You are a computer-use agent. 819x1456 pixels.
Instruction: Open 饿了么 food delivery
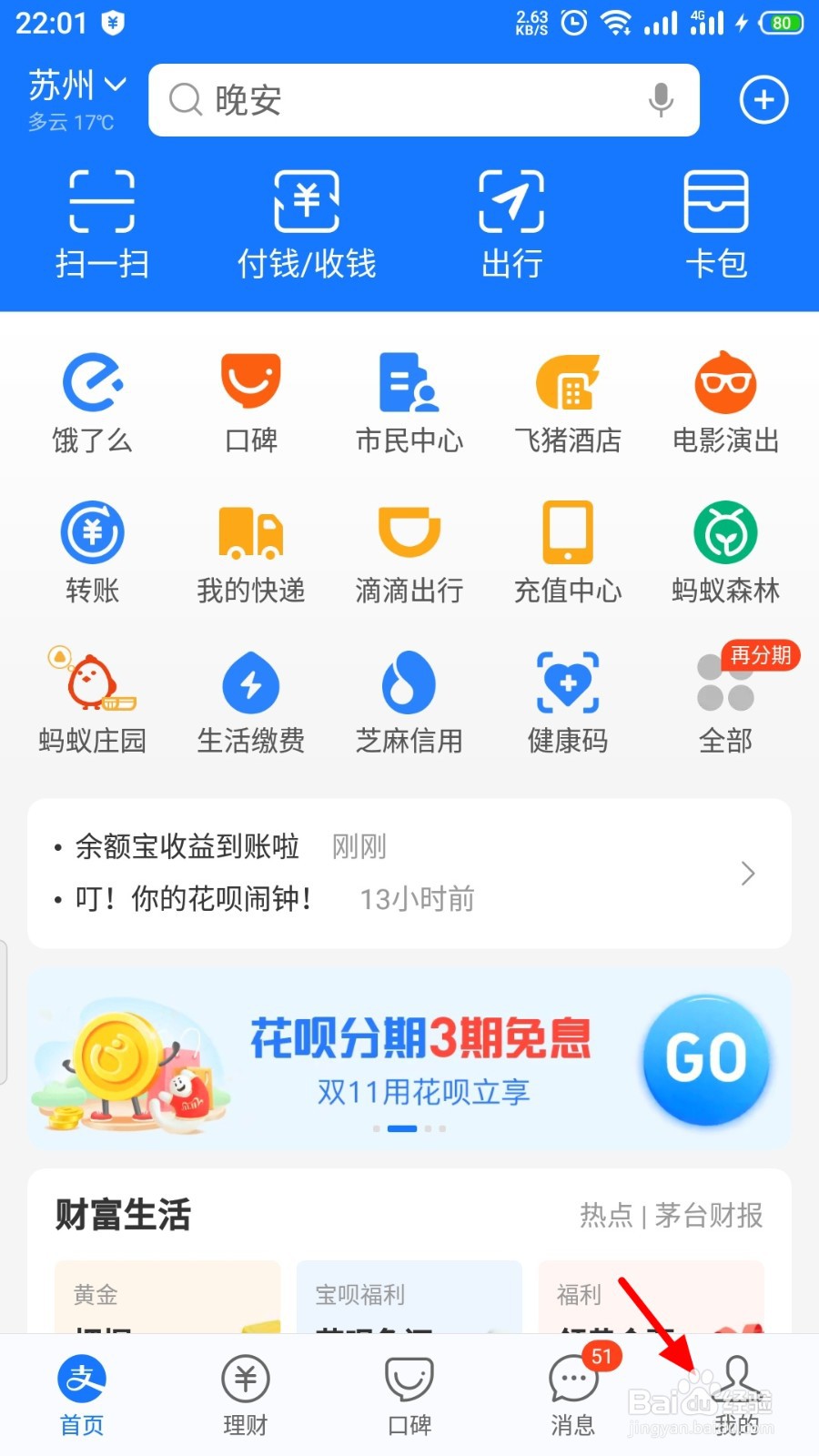[x=92, y=400]
